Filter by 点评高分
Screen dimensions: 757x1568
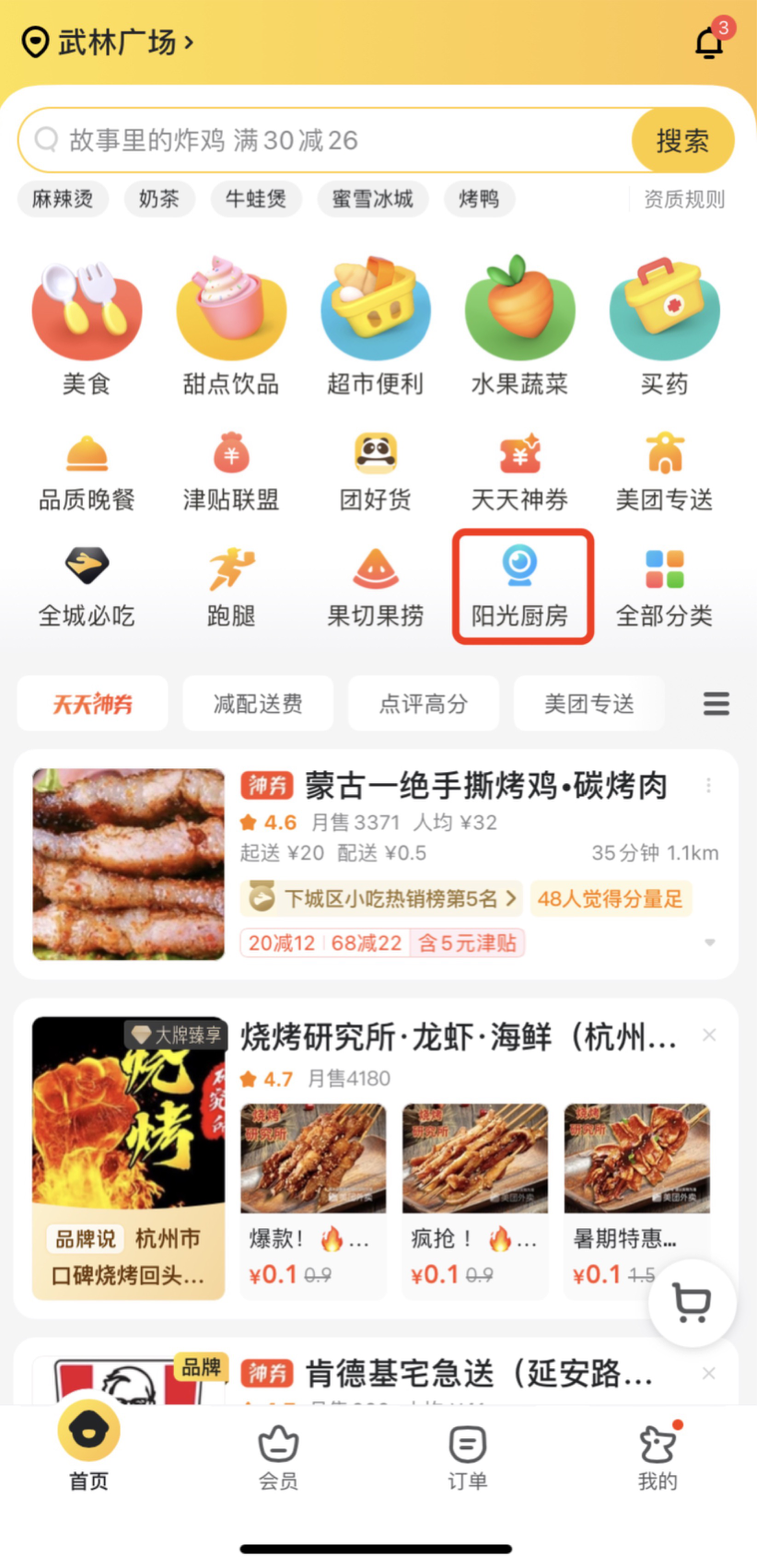pyautogui.click(x=424, y=704)
